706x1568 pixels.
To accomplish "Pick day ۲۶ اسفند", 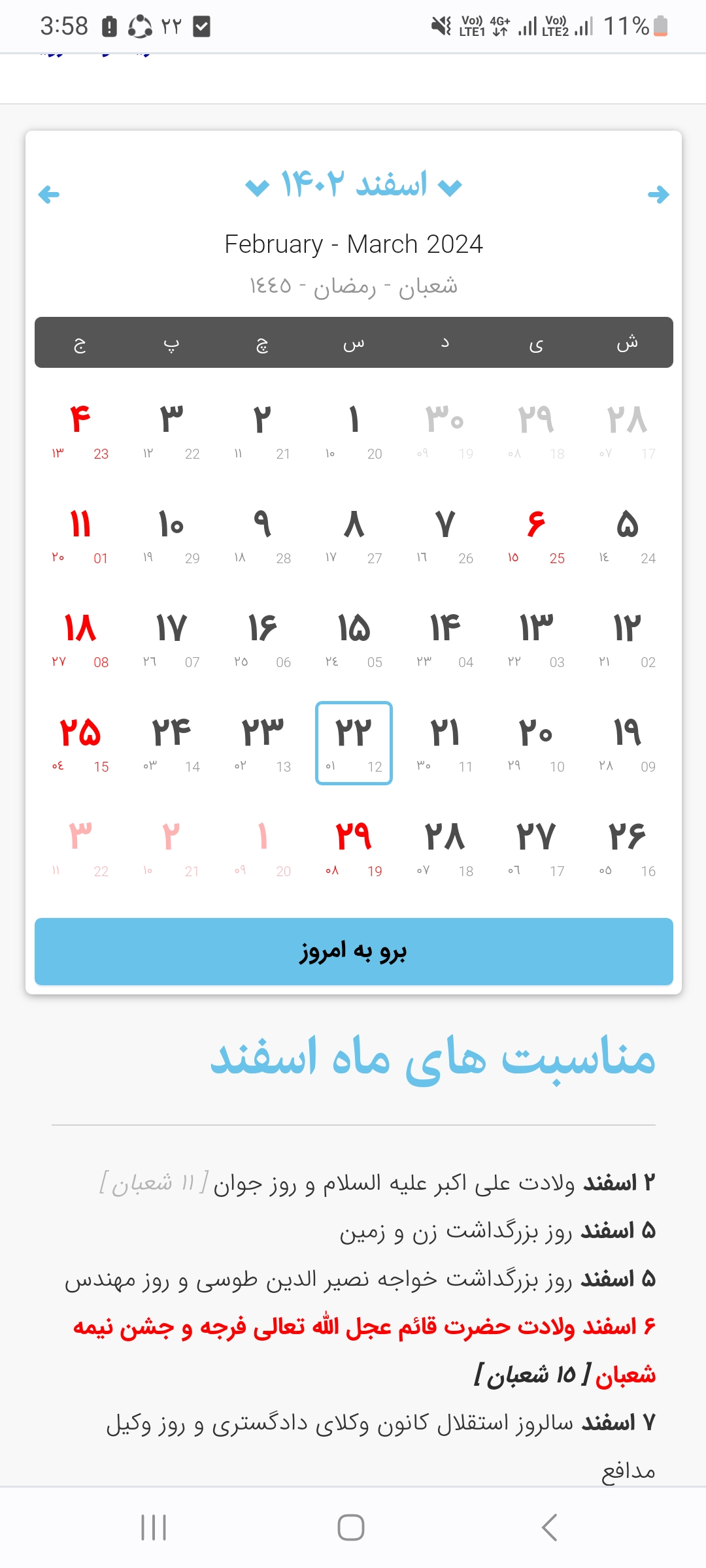I will pyautogui.click(x=627, y=847).
